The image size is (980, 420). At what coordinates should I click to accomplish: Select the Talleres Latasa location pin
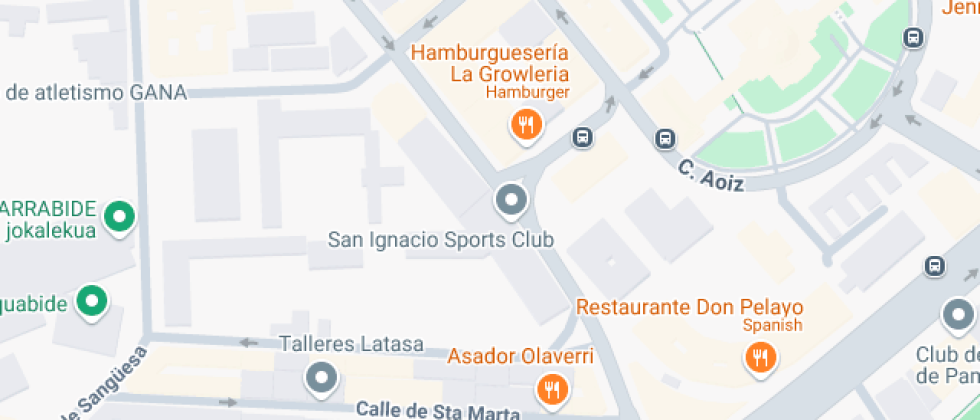[x=322, y=379]
